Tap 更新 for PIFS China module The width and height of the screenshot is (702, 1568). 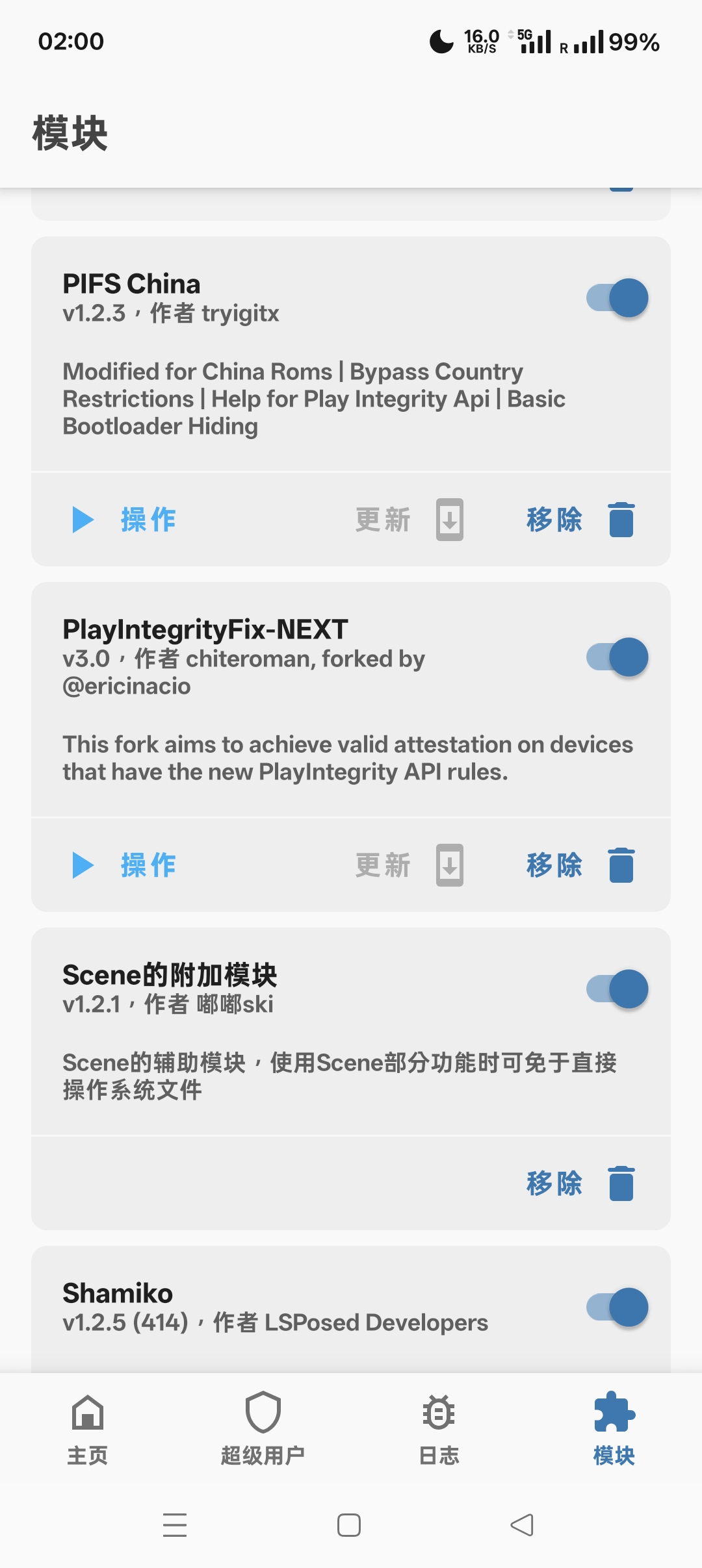(409, 520)
